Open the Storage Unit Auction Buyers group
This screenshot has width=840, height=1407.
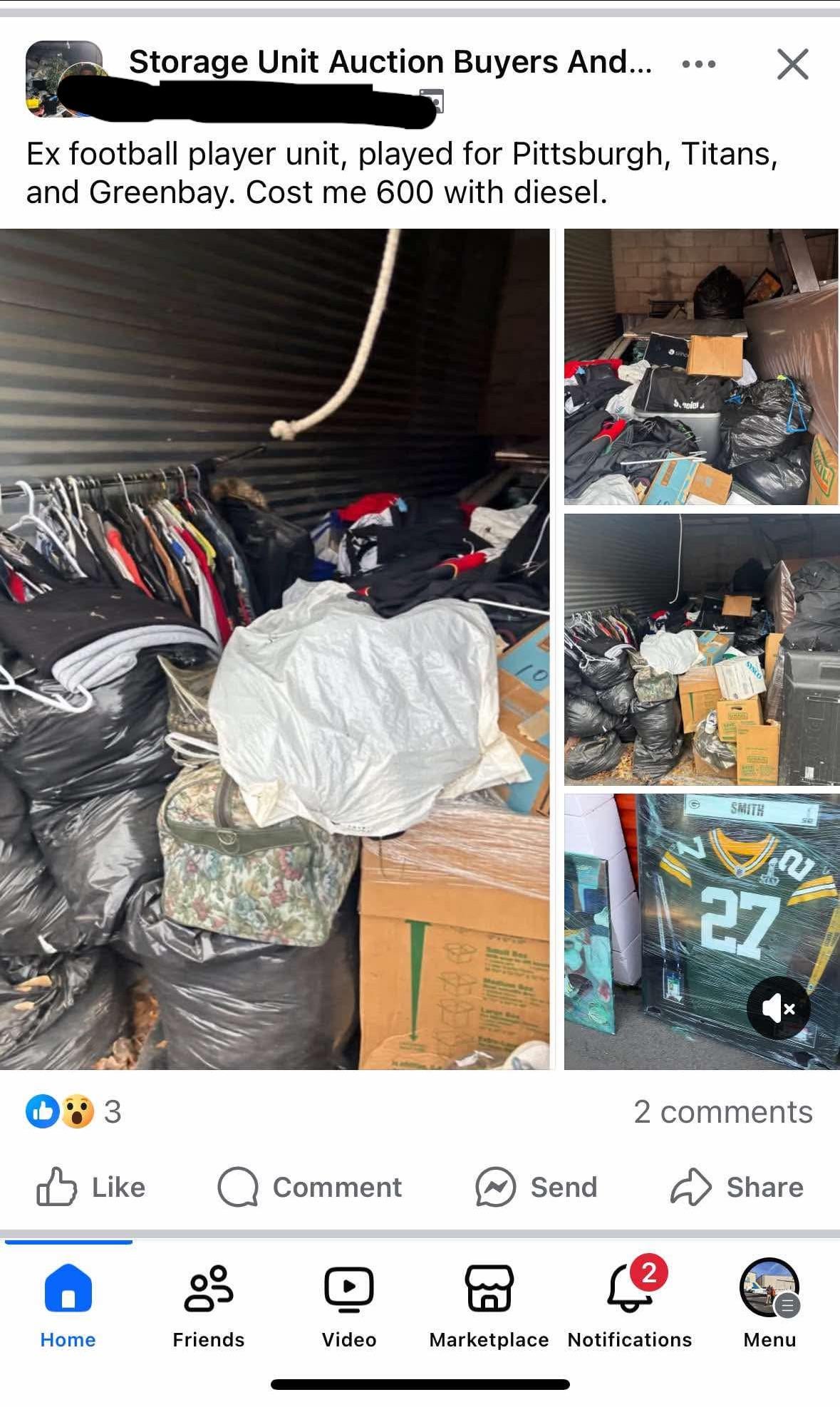(x=389, y=62)
